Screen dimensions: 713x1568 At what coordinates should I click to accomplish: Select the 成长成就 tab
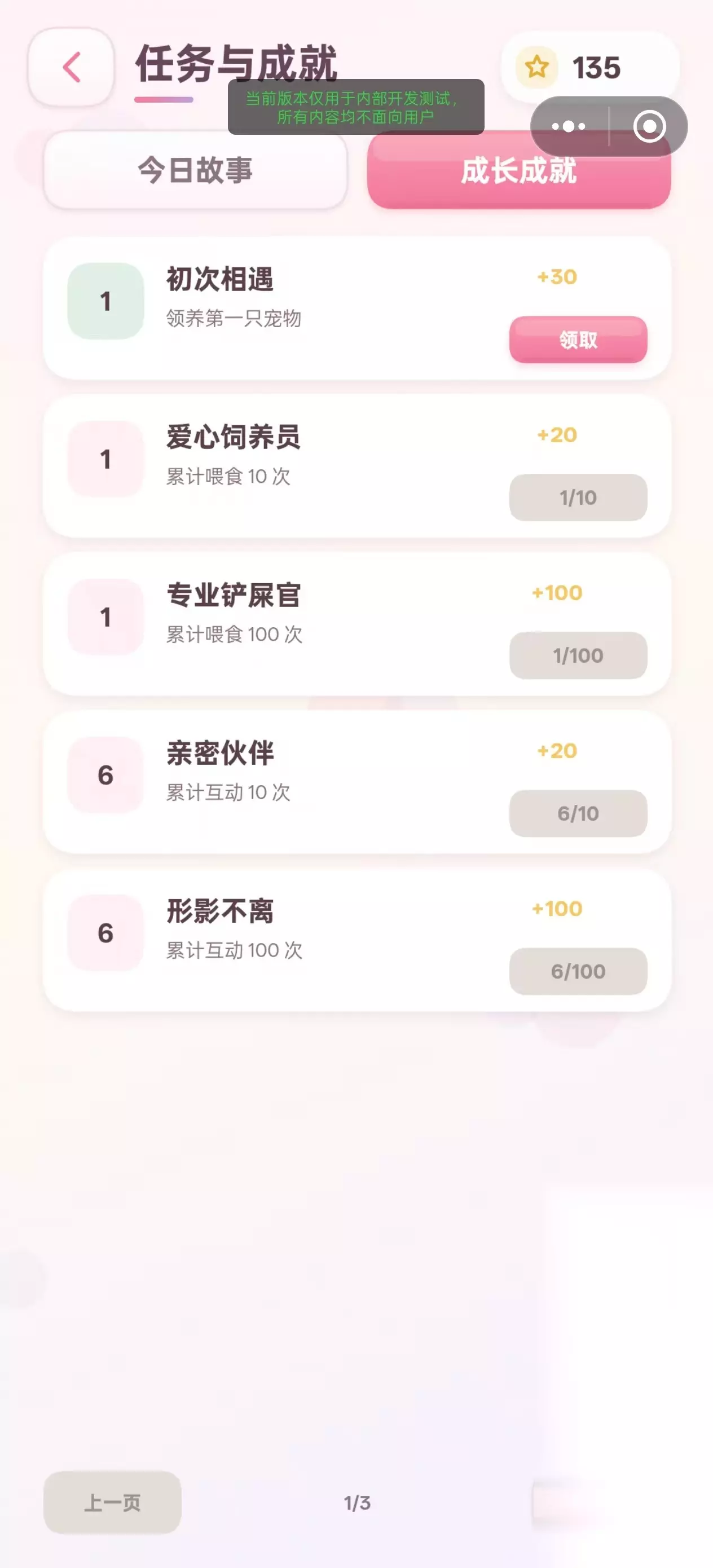tap(519, 170)
